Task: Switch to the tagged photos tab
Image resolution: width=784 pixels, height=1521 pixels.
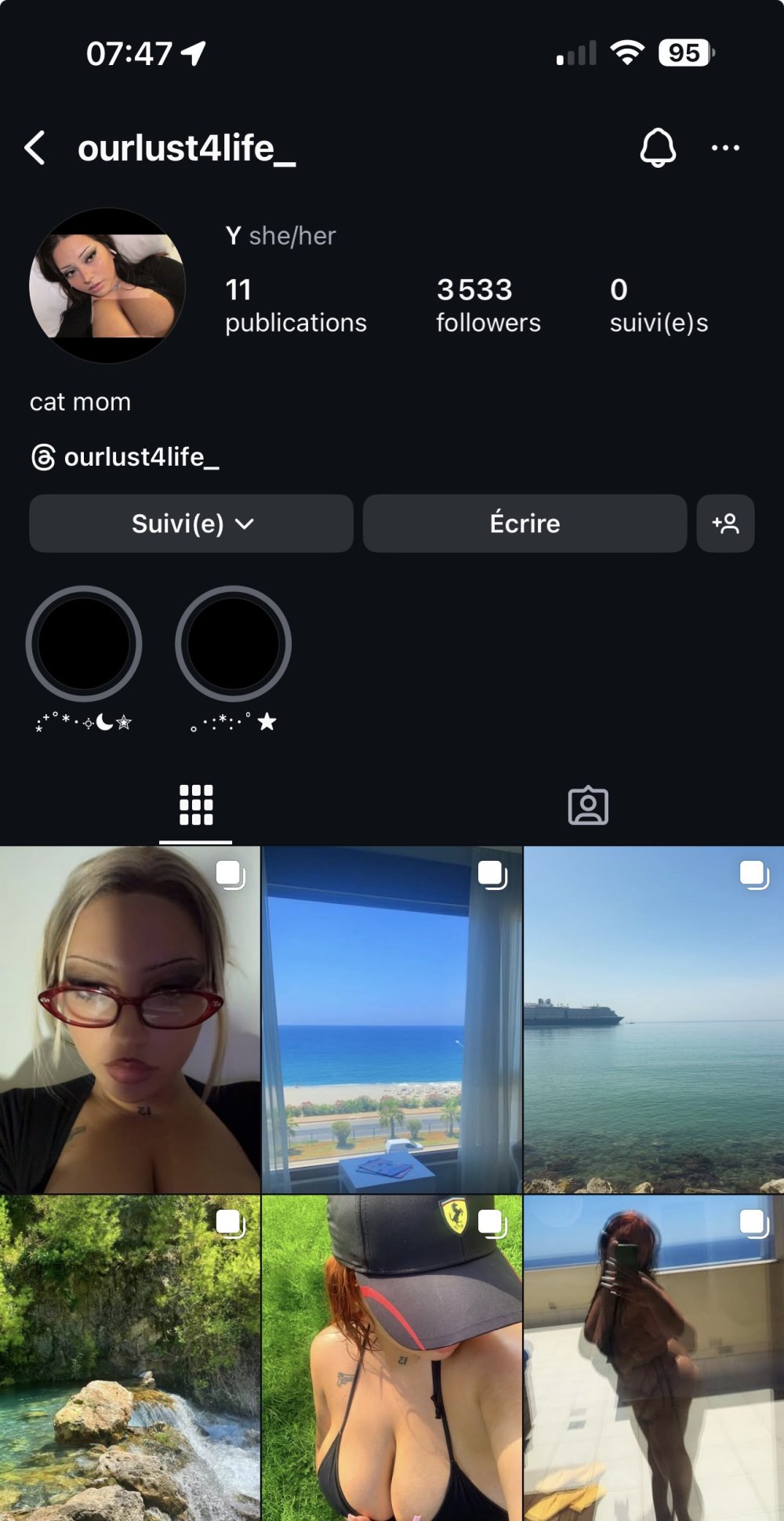Action: point(588,805)
